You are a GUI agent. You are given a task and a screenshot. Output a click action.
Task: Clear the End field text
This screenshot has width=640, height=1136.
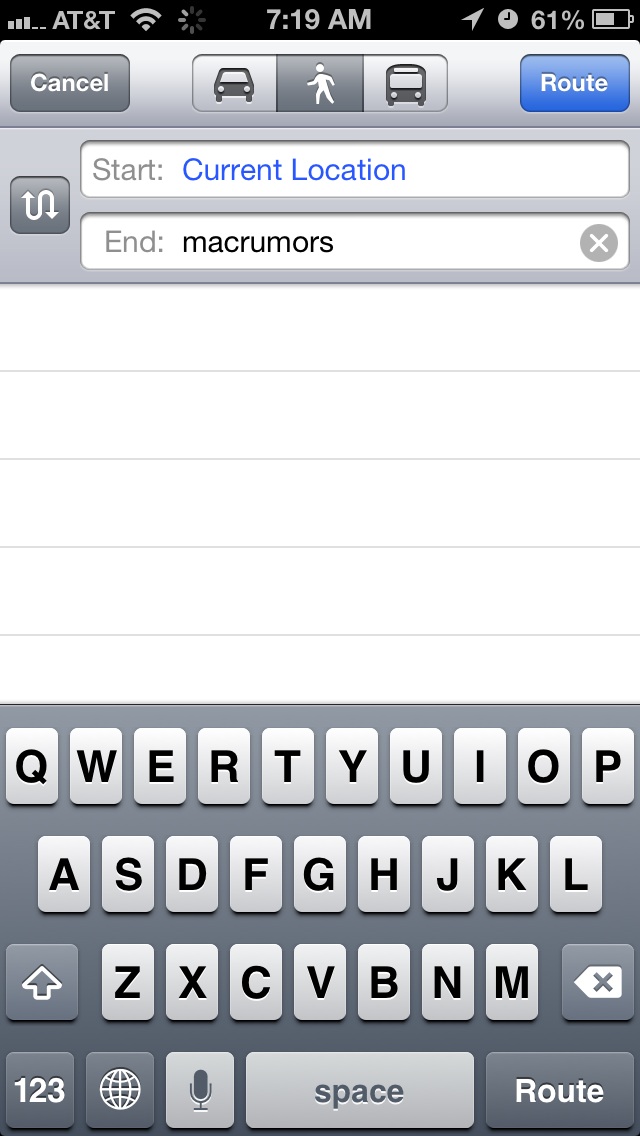(x=599, y=243)
